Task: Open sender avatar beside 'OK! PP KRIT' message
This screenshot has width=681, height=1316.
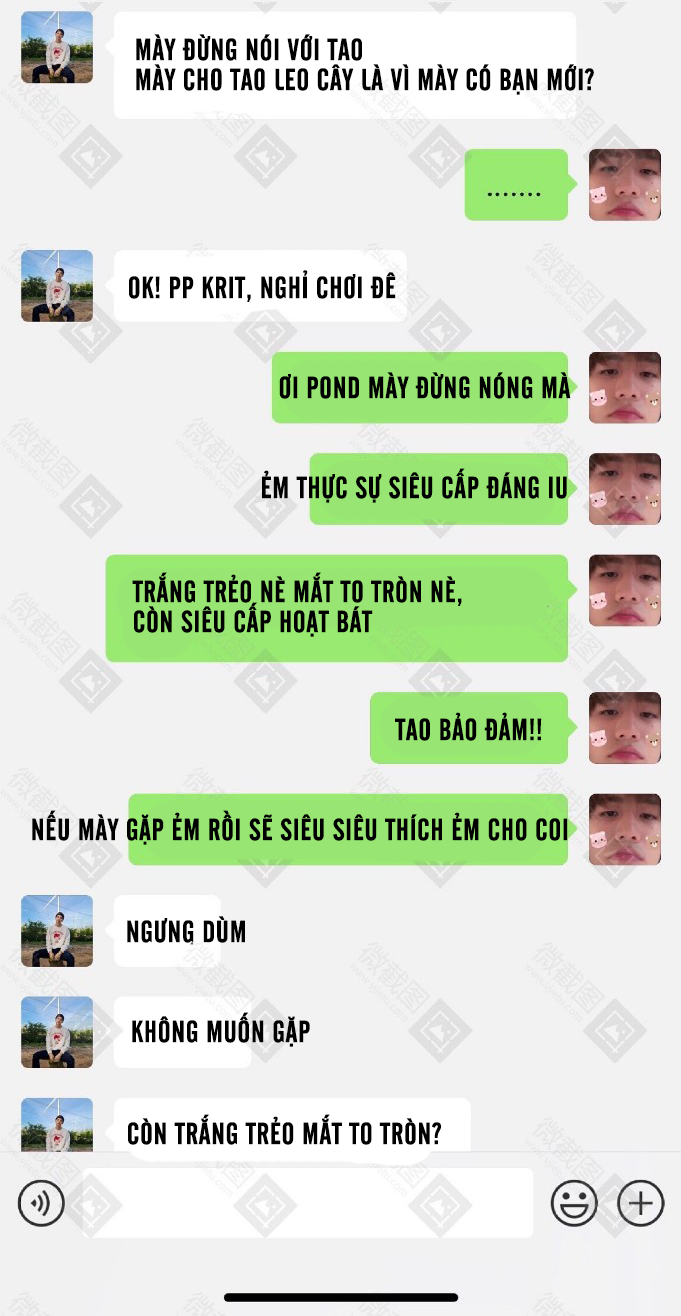Action: [57, 286]
